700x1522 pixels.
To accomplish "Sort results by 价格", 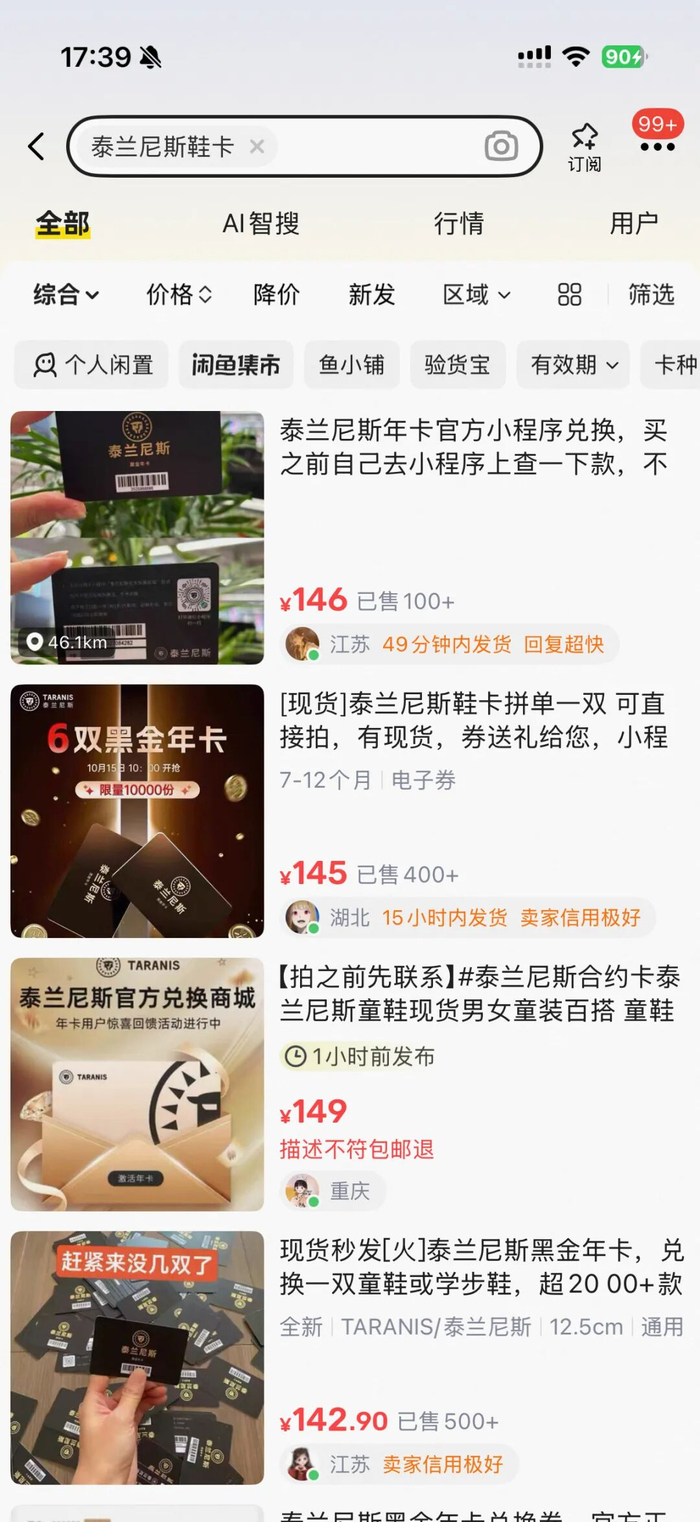I will (x=179, y=294).
